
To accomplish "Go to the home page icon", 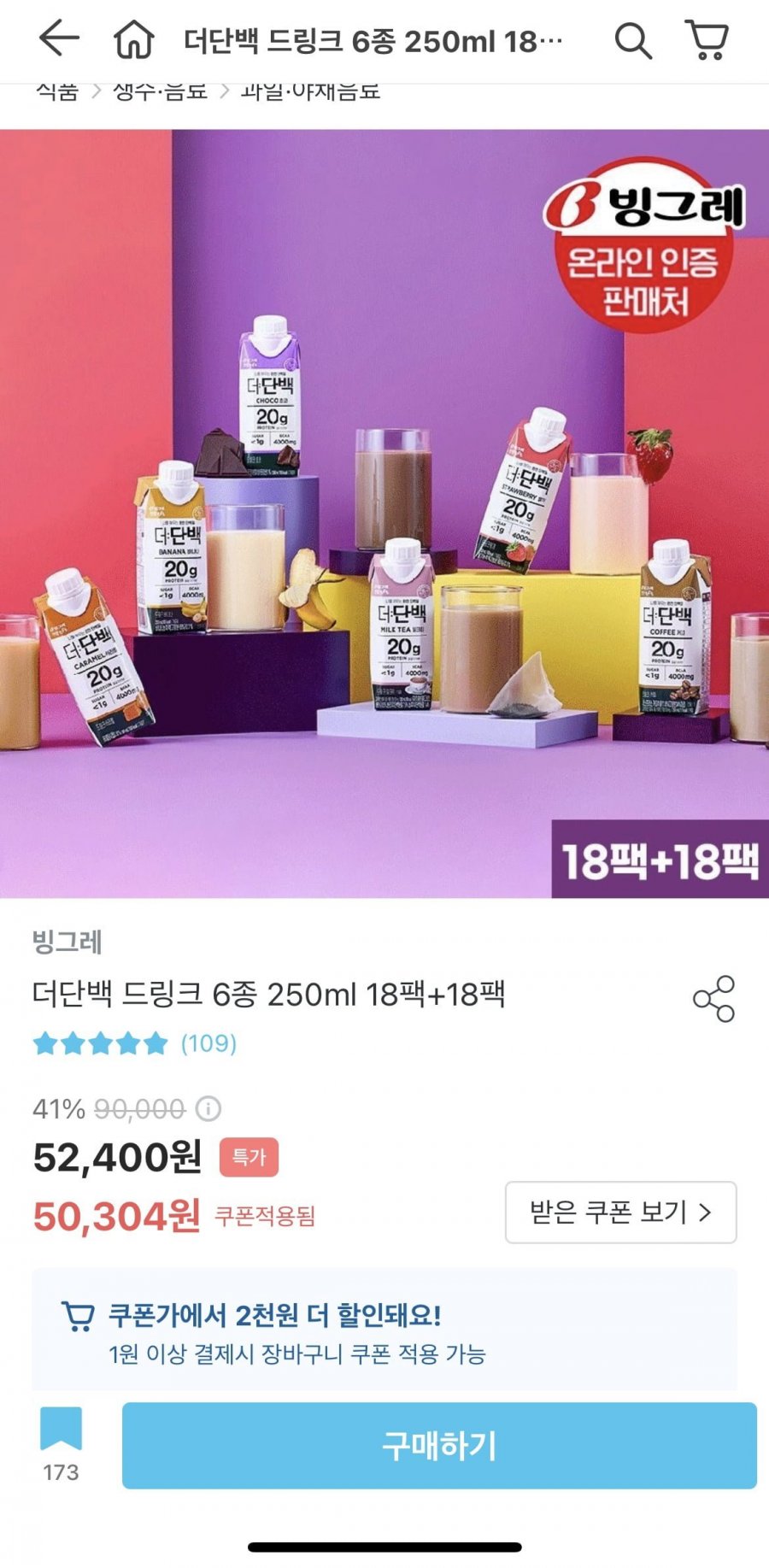I will pos(134,40).
